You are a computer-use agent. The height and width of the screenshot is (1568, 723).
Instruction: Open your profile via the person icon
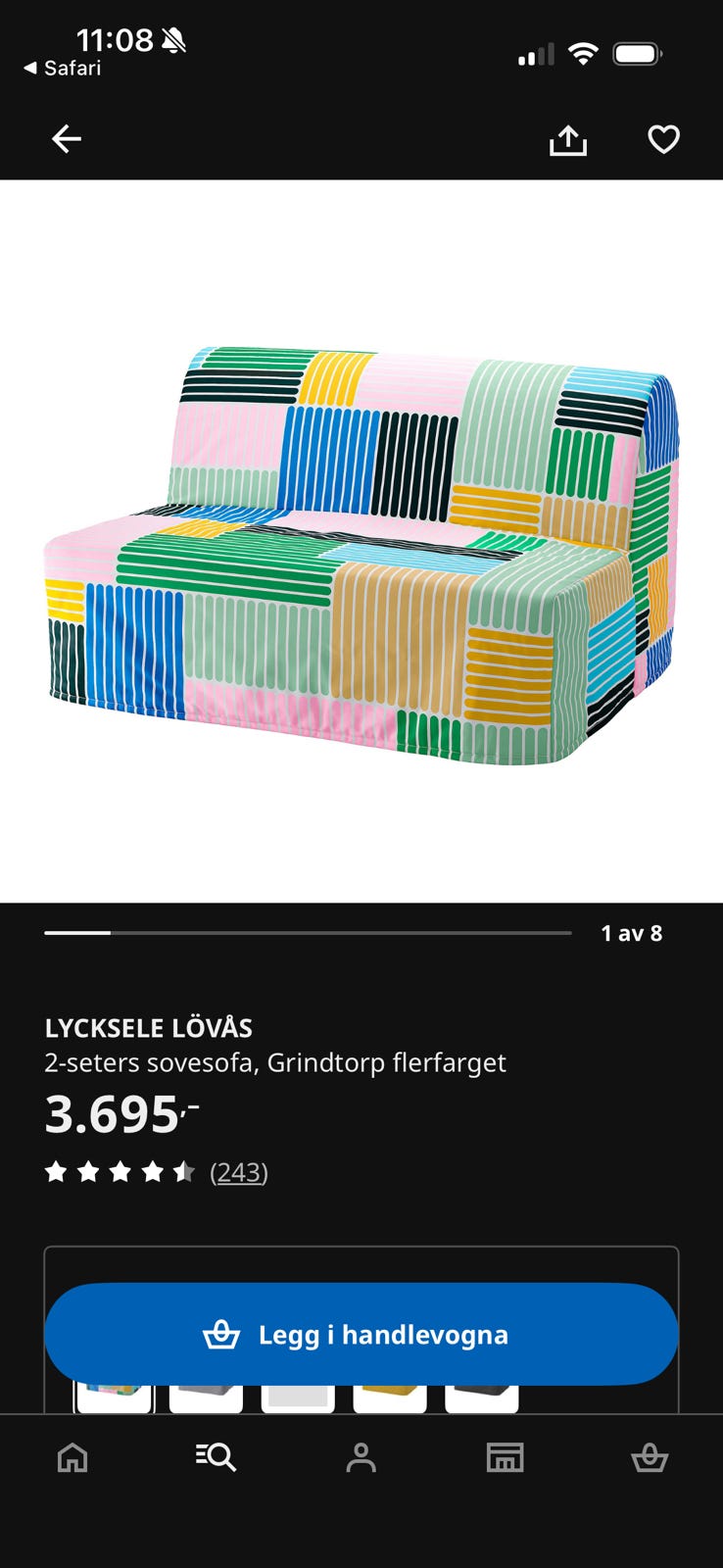361,1457
